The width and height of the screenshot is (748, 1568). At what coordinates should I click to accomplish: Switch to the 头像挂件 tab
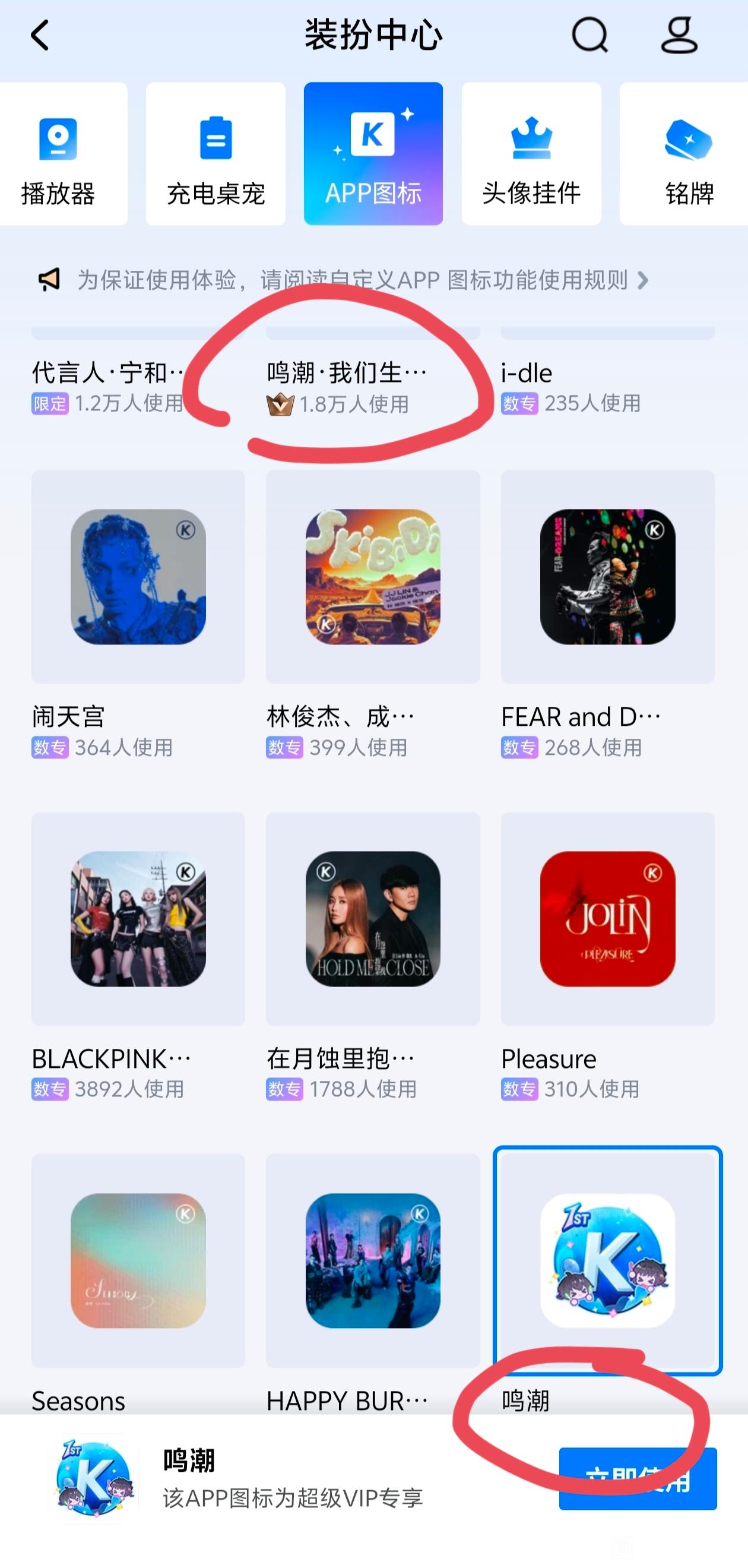[531, 154]
